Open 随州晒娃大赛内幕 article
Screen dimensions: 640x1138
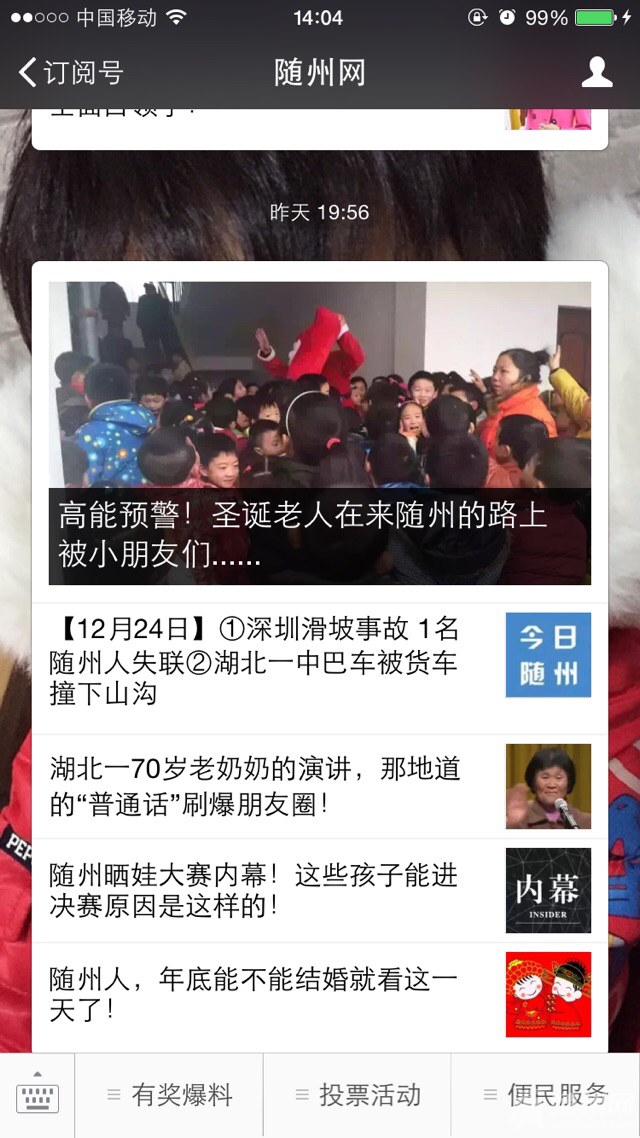pyautogui.click(x=270, y=890)
